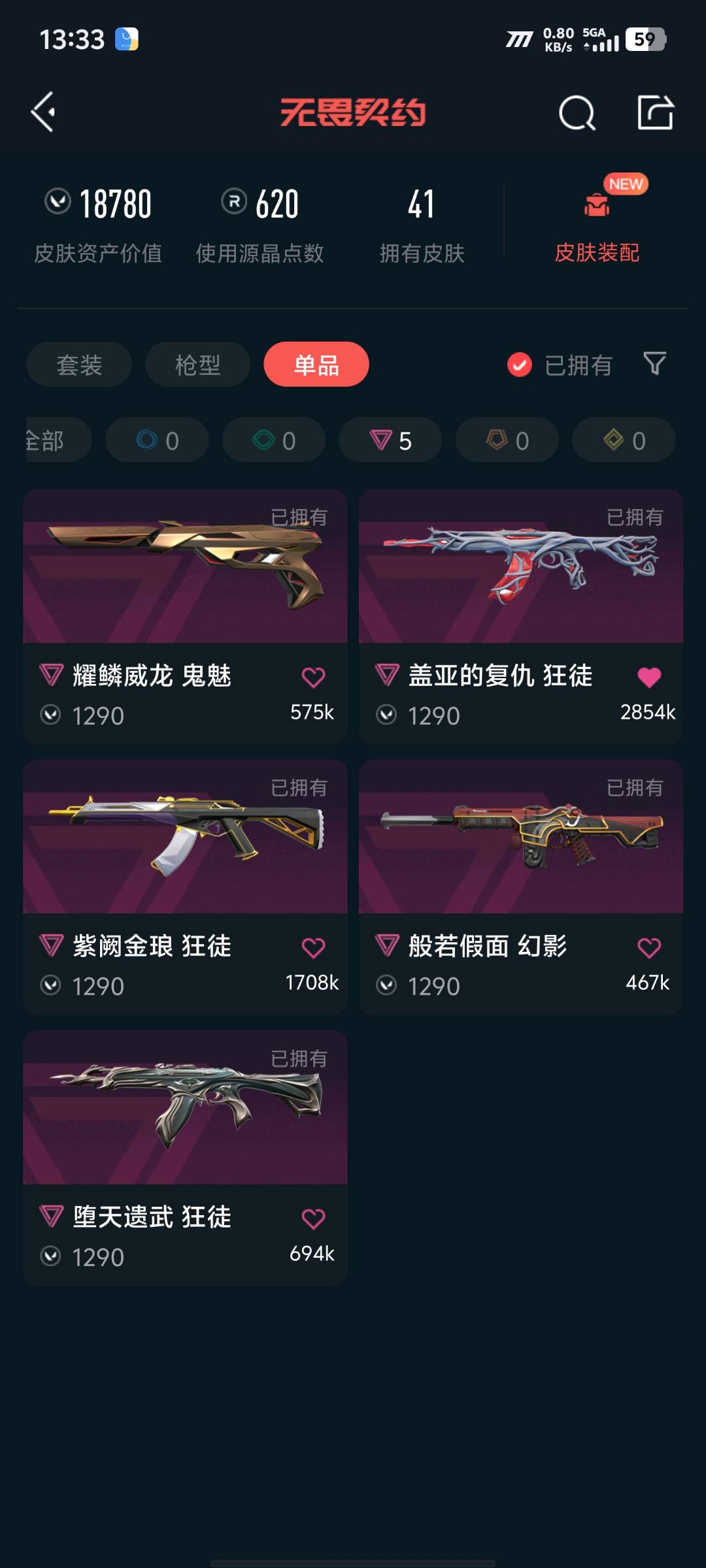Filter by the green tier chip showing 0

[x=274, y=440]
